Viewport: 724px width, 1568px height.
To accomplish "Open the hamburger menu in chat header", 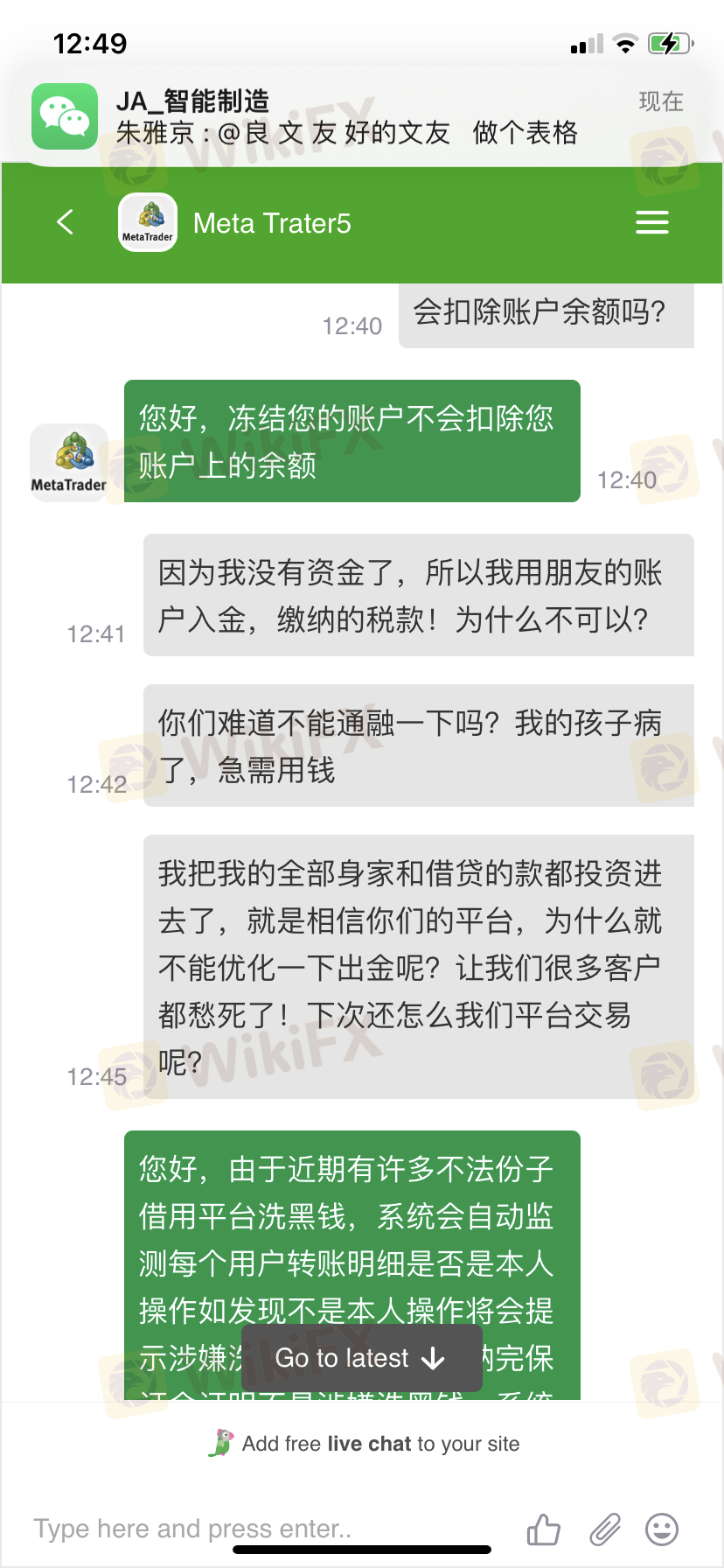I will point(651,222).
